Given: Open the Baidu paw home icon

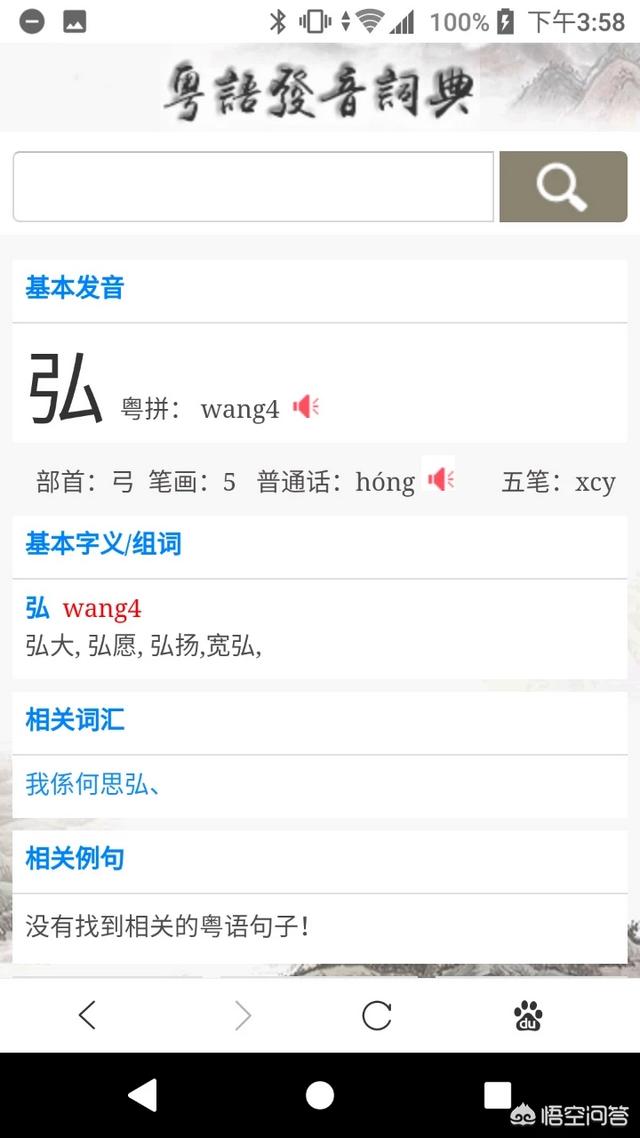Looking at the screenshot, I should point(528,1015).
